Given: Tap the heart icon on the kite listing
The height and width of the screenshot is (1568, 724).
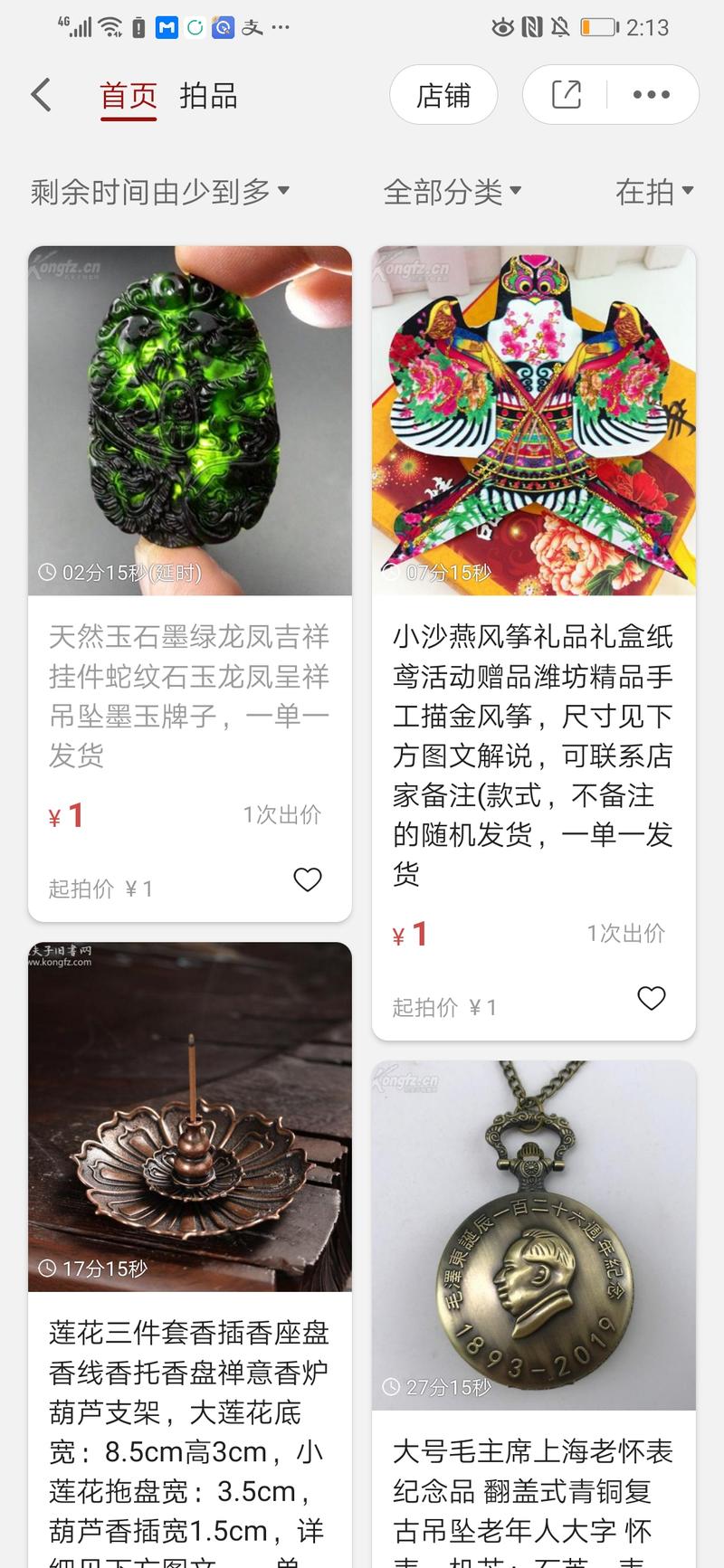Looking at the screenshot, I should coord(652,998).
